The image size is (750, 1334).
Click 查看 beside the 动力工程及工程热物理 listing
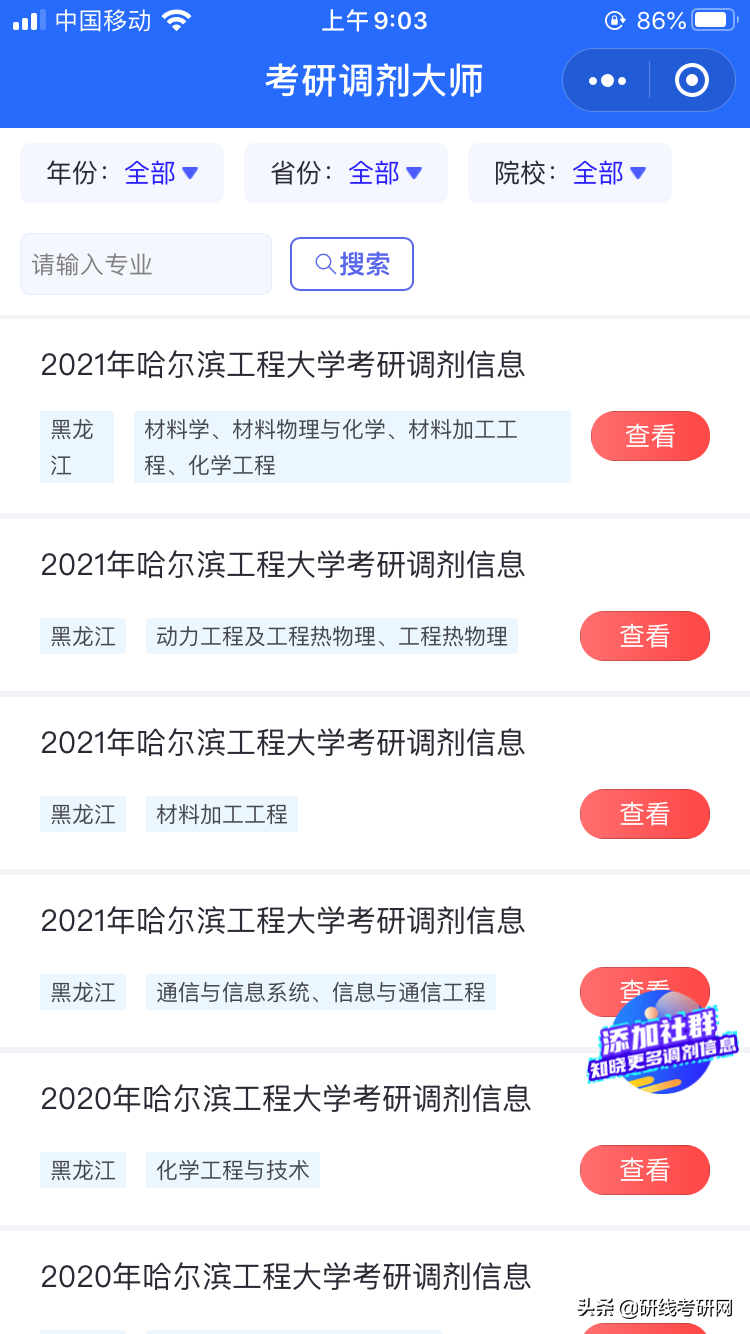click(x=645, y=636)
